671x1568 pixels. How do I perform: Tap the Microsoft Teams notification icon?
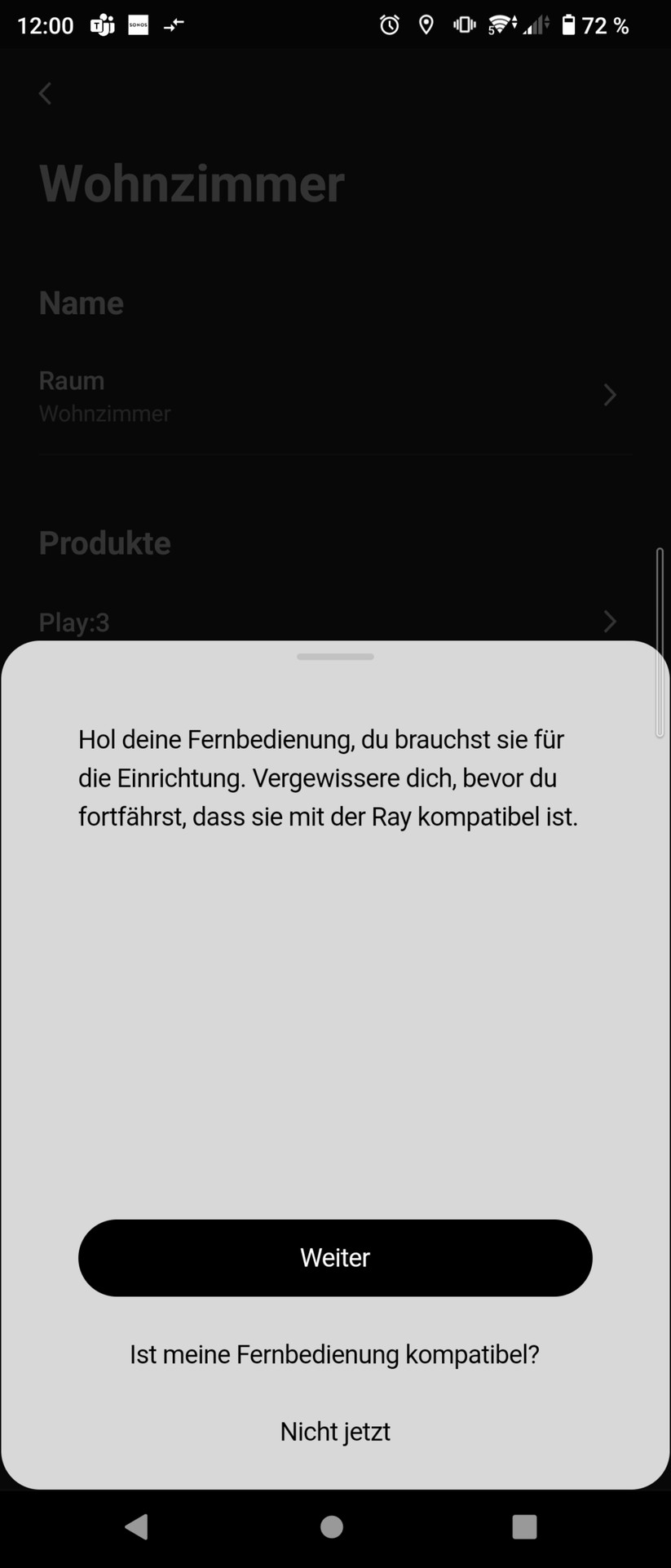[x=101, y=24]
